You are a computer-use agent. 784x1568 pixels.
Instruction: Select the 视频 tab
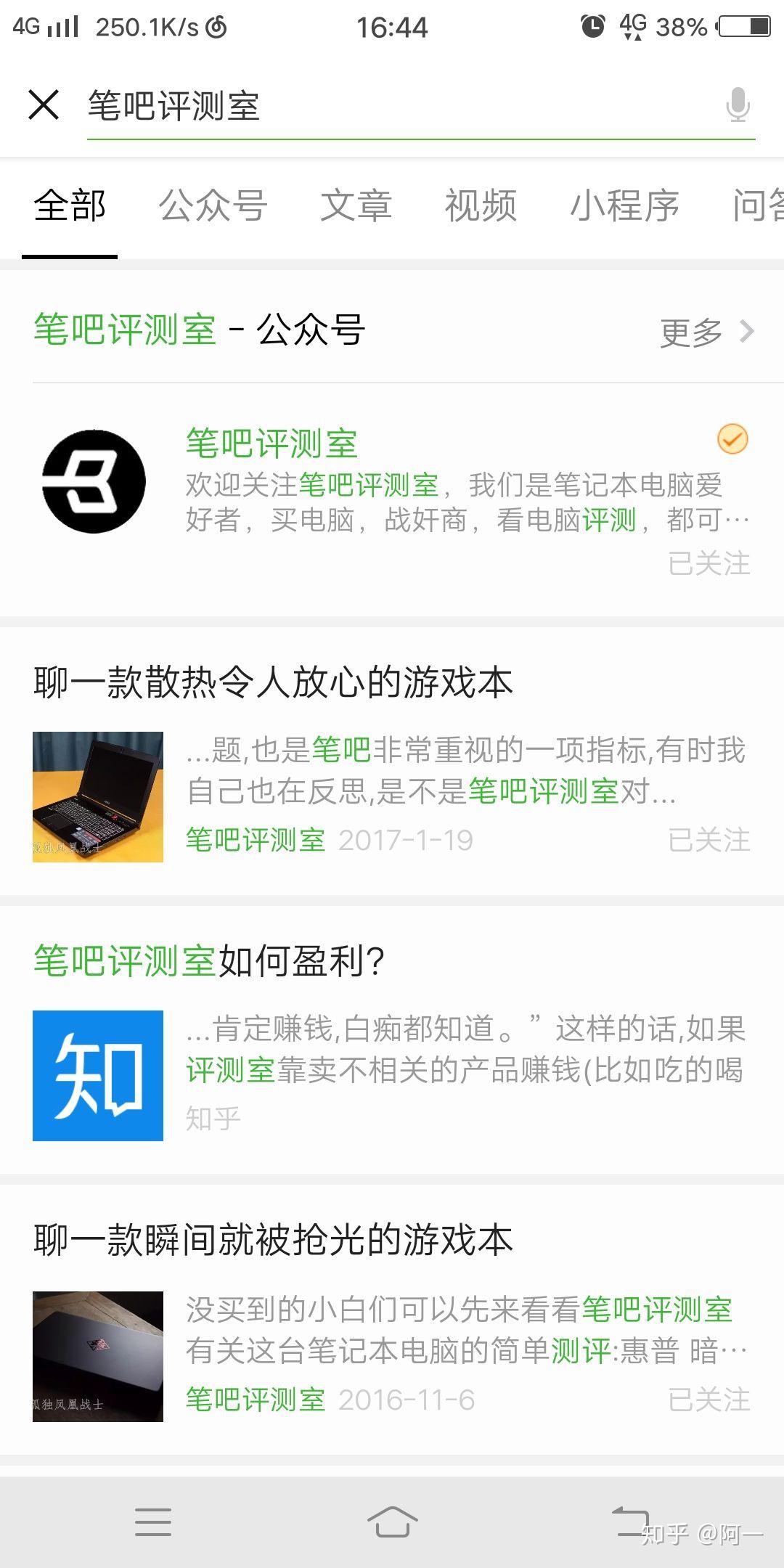point(481,205)
